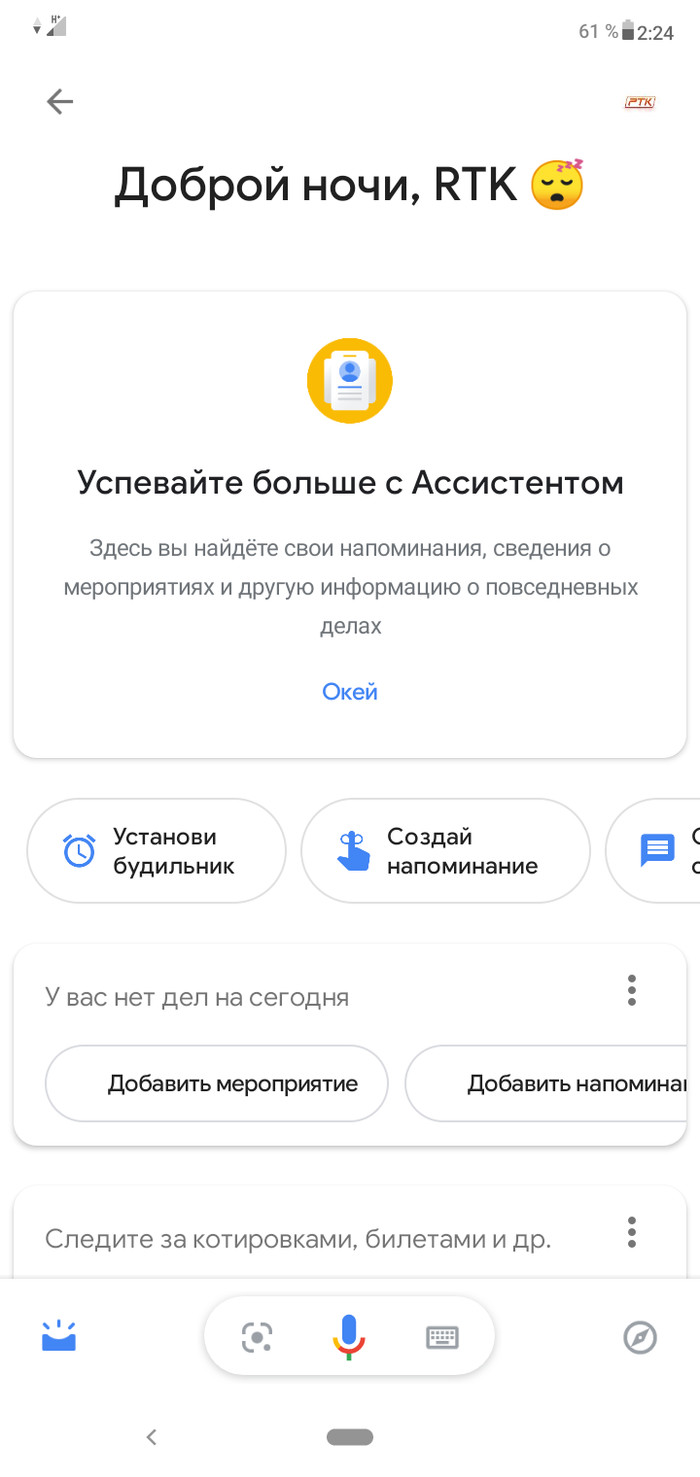
Task: Open the updates inbox icon
Action: (x=59, y=1336)
